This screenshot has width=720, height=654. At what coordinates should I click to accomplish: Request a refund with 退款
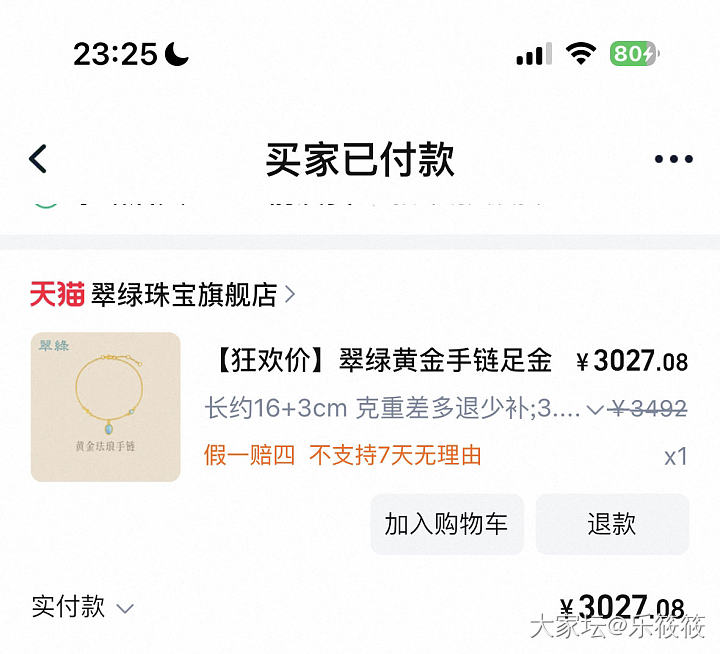click(612, 524)
